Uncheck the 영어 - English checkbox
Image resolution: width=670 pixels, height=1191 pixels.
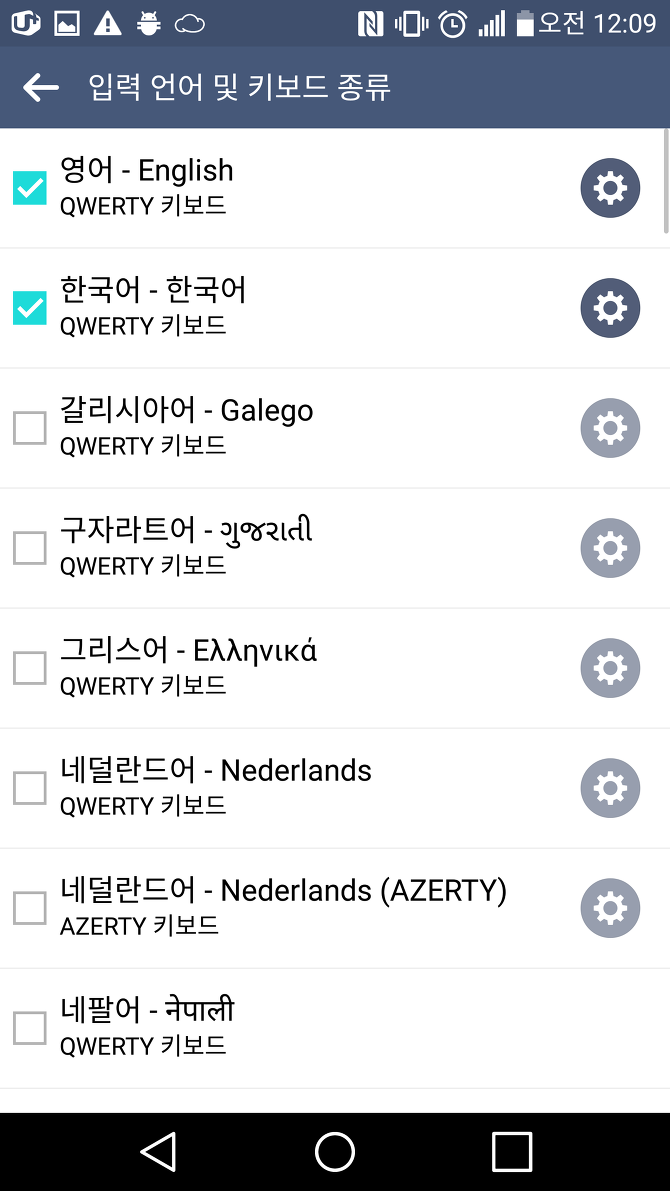point(30,188)
